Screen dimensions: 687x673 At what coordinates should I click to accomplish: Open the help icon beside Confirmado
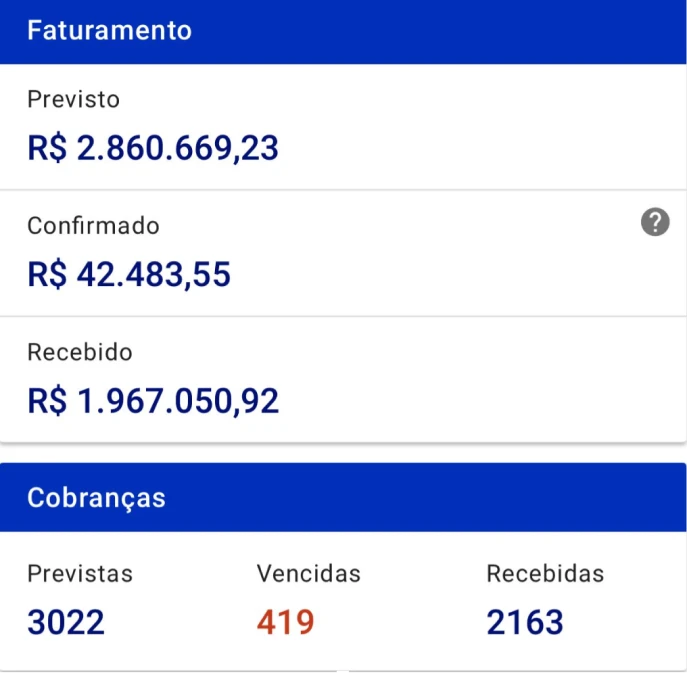coord(654,222)
